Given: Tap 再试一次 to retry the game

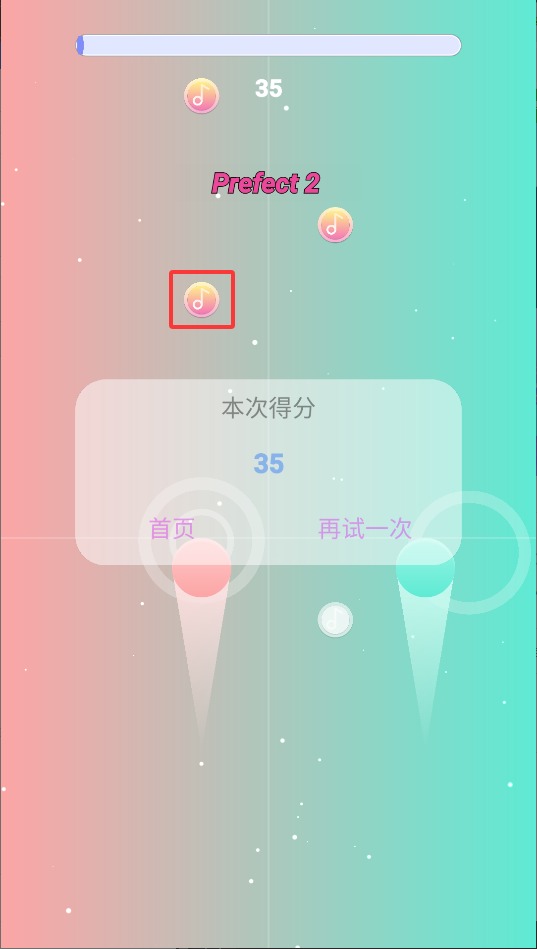Looking at the screenshot, I should pos(365,529).
